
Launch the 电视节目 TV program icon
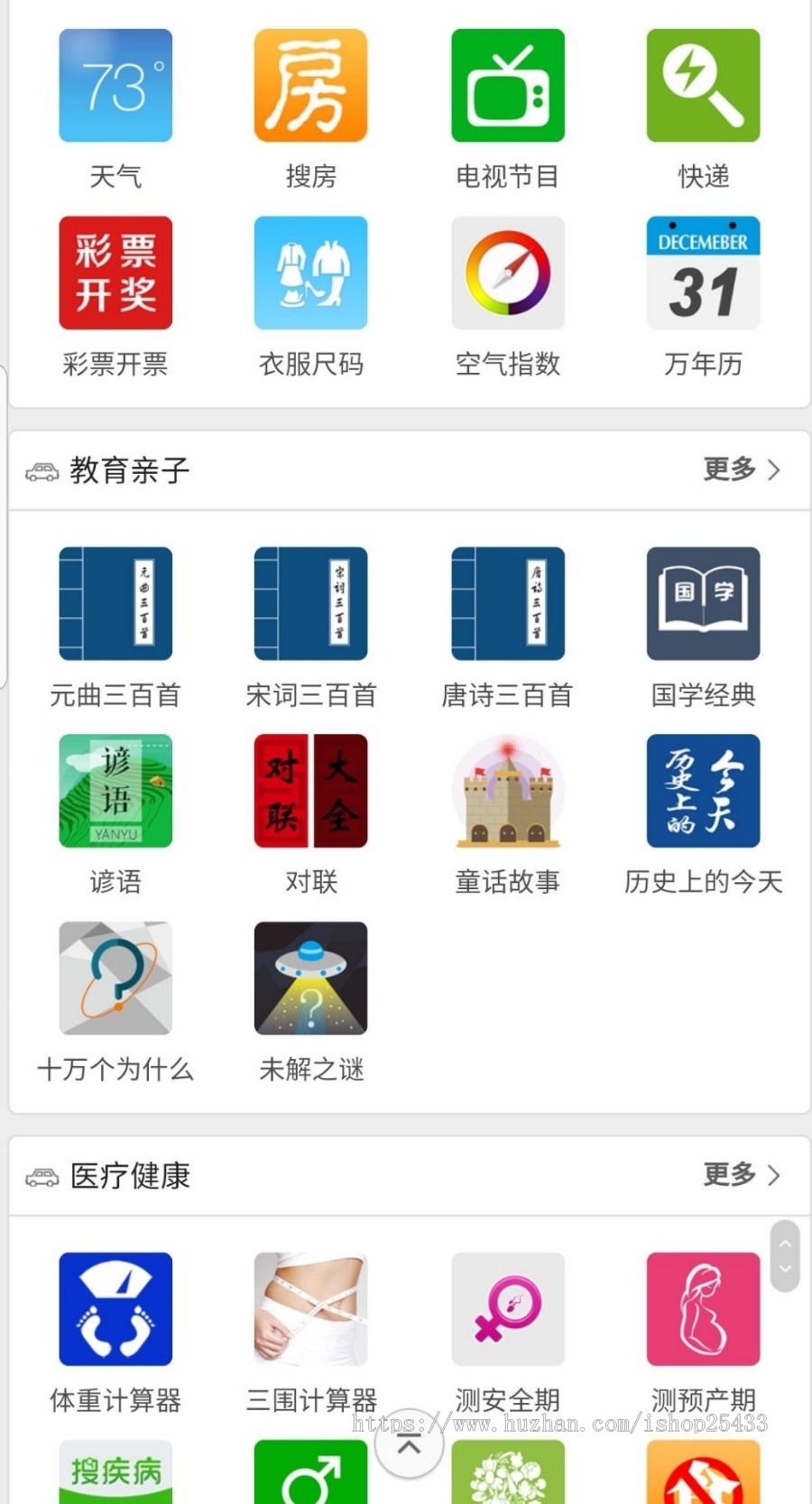507,85
